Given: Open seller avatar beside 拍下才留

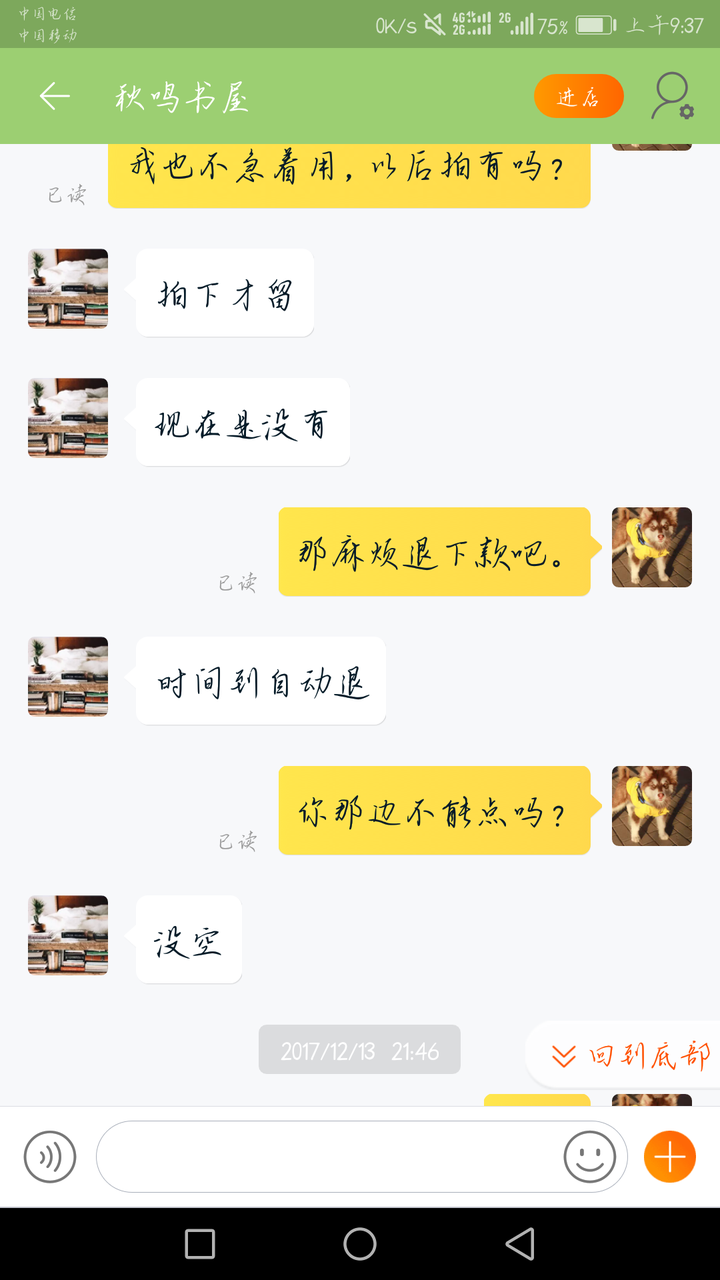Looking at the screenshot, I should (68, 289).
